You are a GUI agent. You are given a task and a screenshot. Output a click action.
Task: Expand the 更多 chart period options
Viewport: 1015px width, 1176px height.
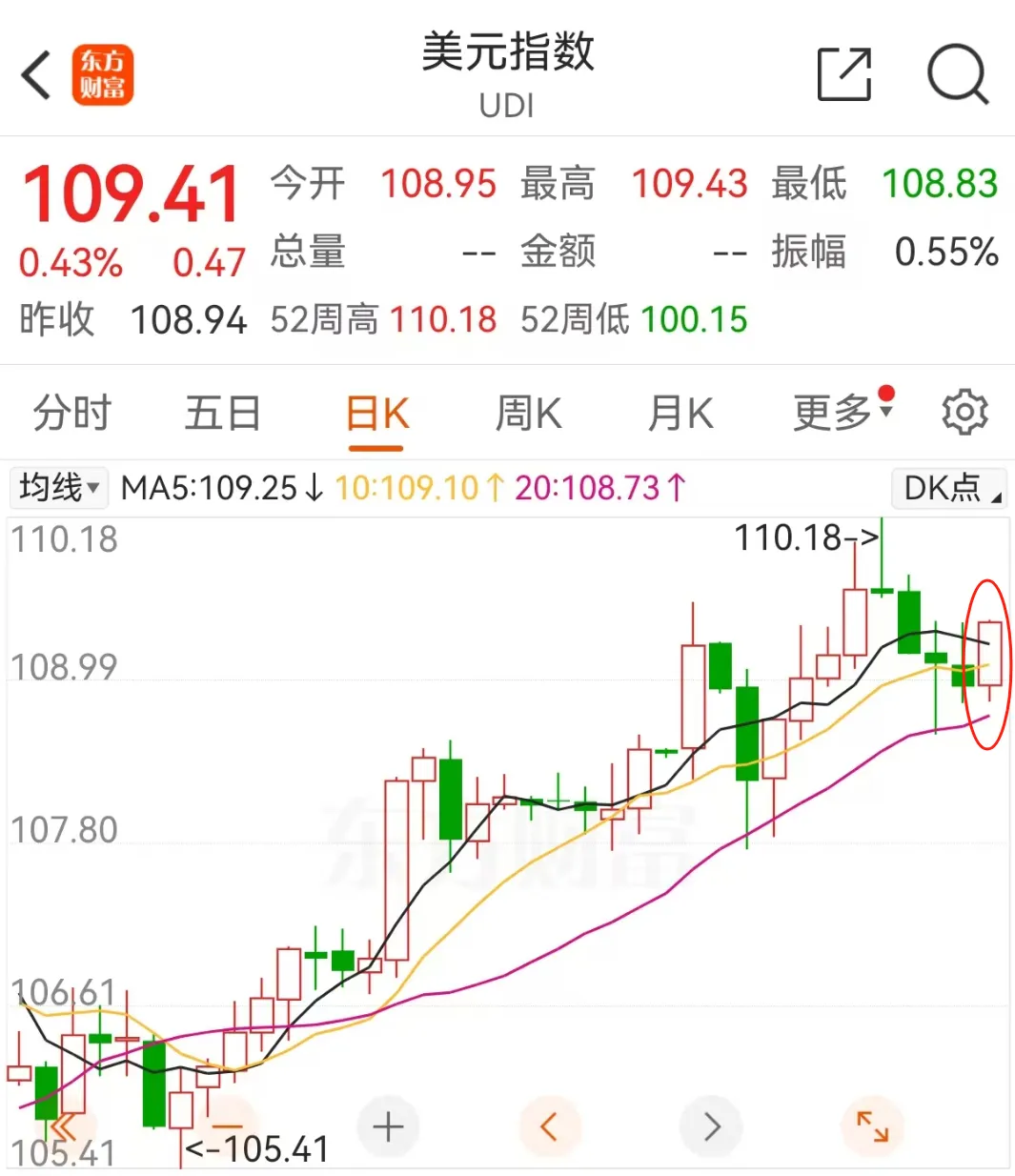click(x=842, y=412)
